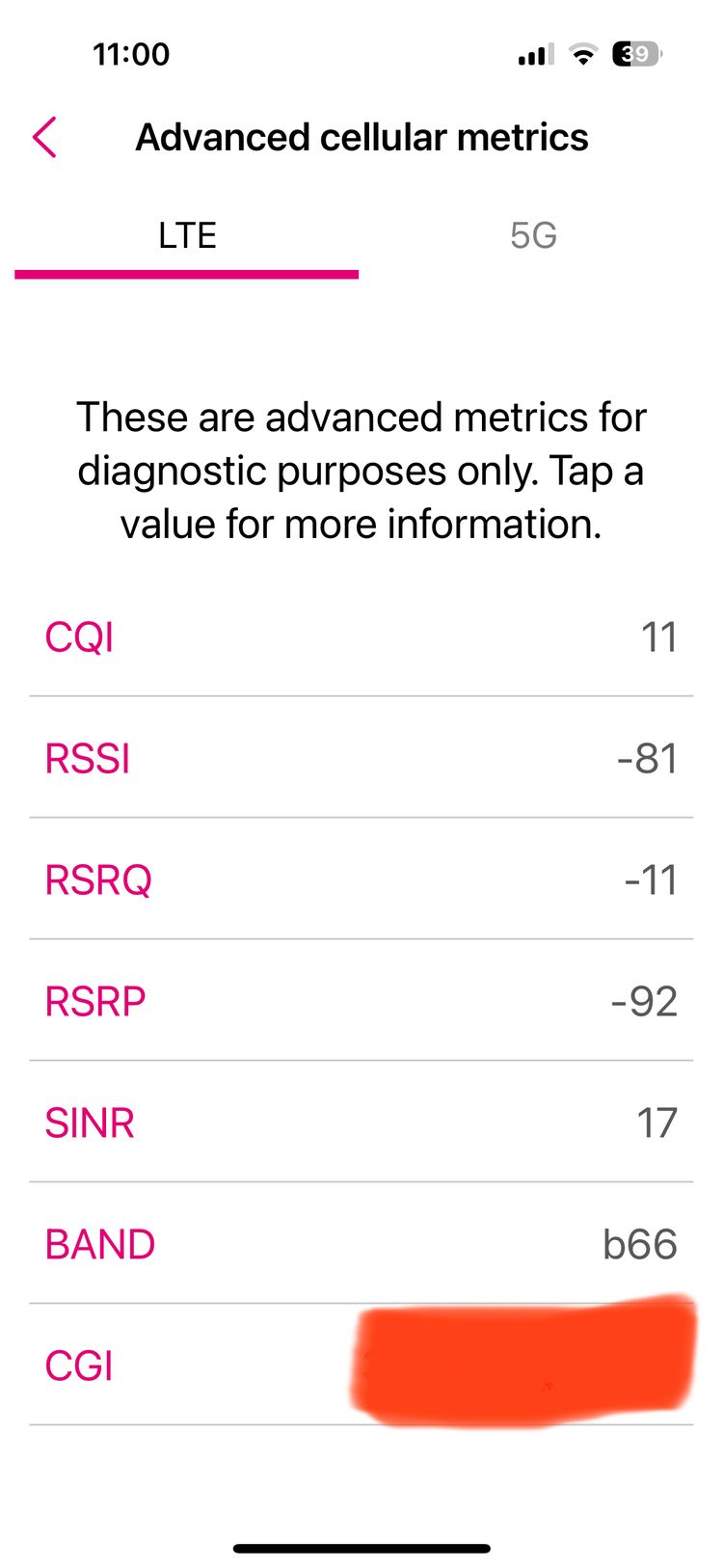723x1568 pixels.
Task: Open the BAND b66 row
Action: (361, 1244)
